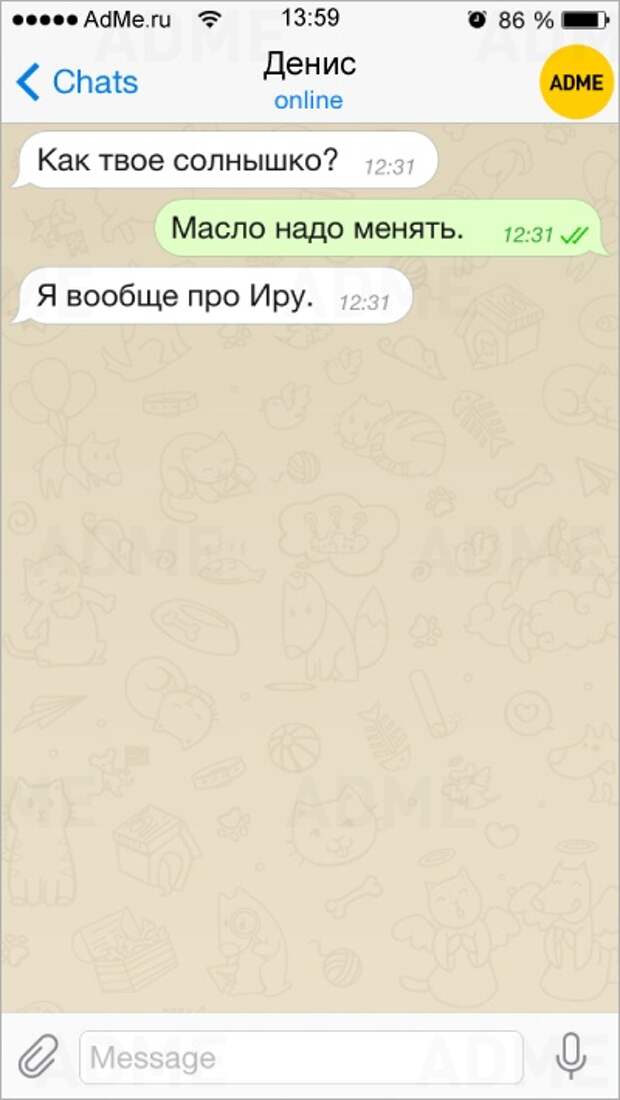Focus the Message text field
The width and height of the screenshot is (620, 1100).
click(300, 1057)
